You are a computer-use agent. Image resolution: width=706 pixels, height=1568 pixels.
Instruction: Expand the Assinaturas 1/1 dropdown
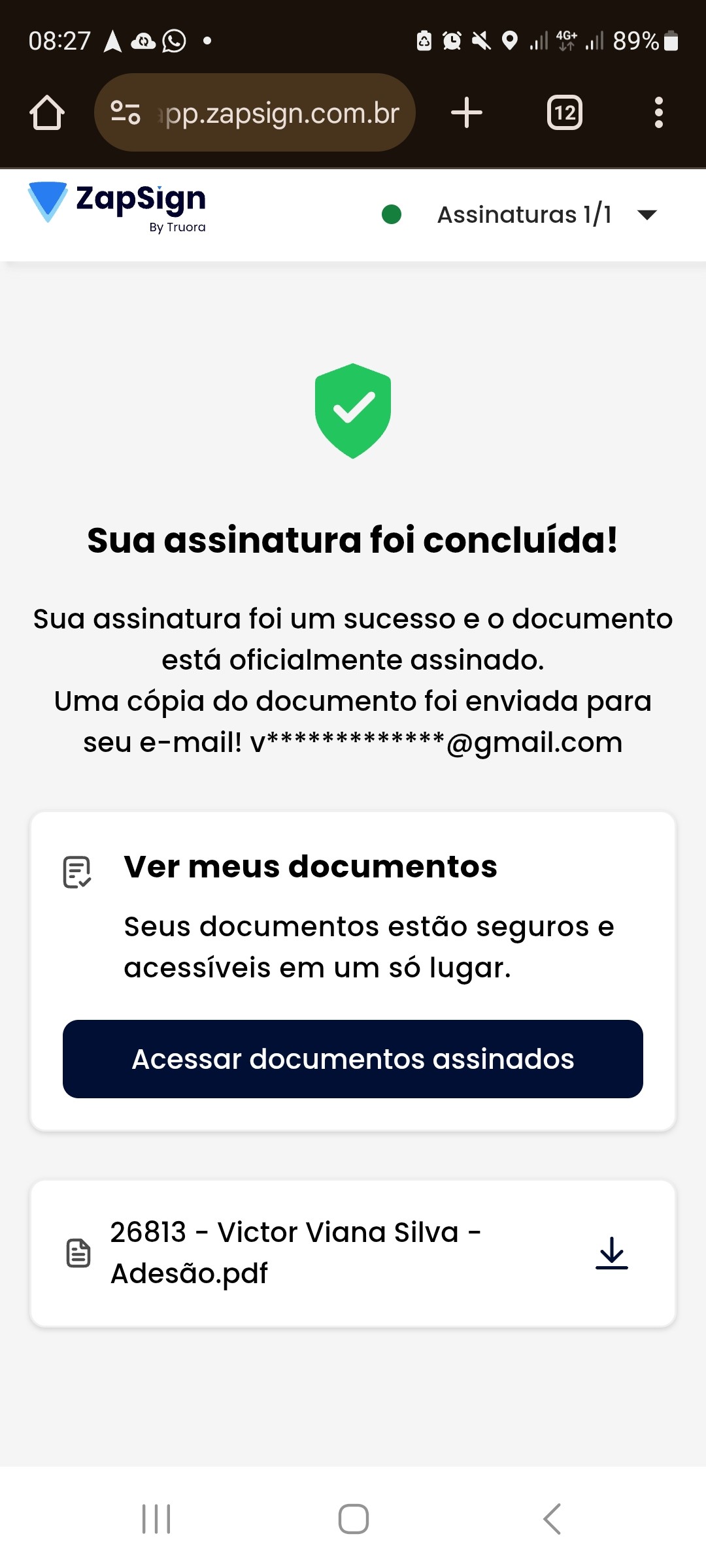click(x=647, y=215)
